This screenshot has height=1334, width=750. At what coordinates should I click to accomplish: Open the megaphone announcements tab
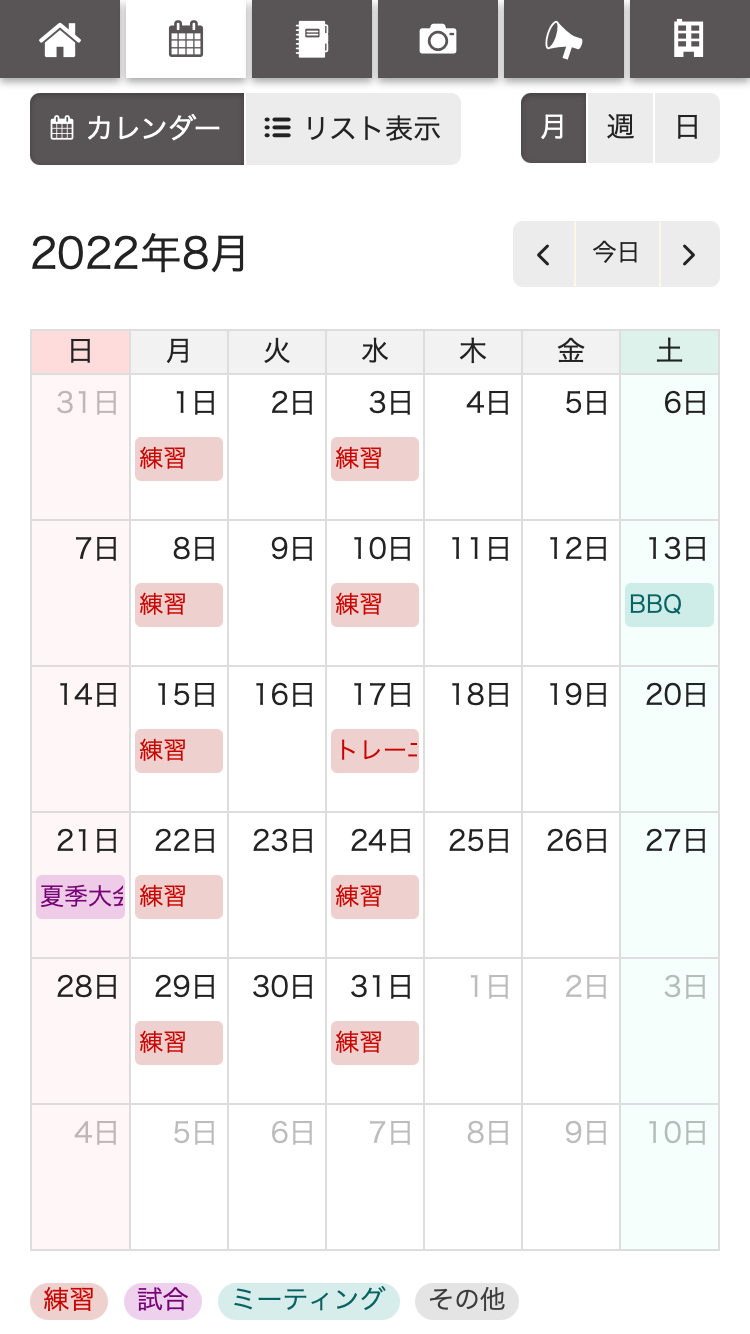coord(563,39)
